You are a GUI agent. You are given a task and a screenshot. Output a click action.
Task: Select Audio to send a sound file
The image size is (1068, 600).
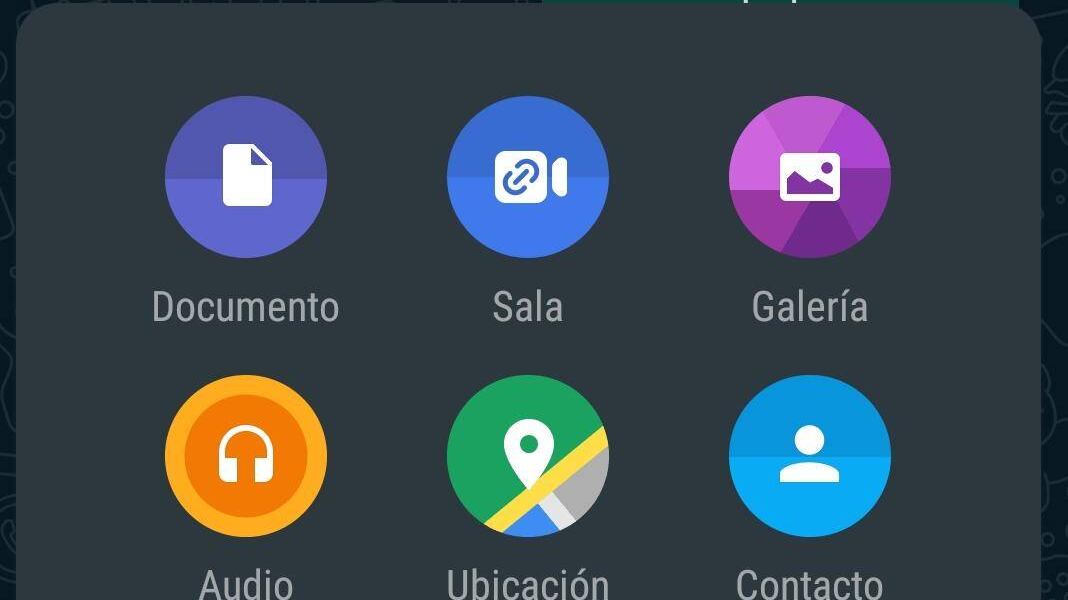246,456
